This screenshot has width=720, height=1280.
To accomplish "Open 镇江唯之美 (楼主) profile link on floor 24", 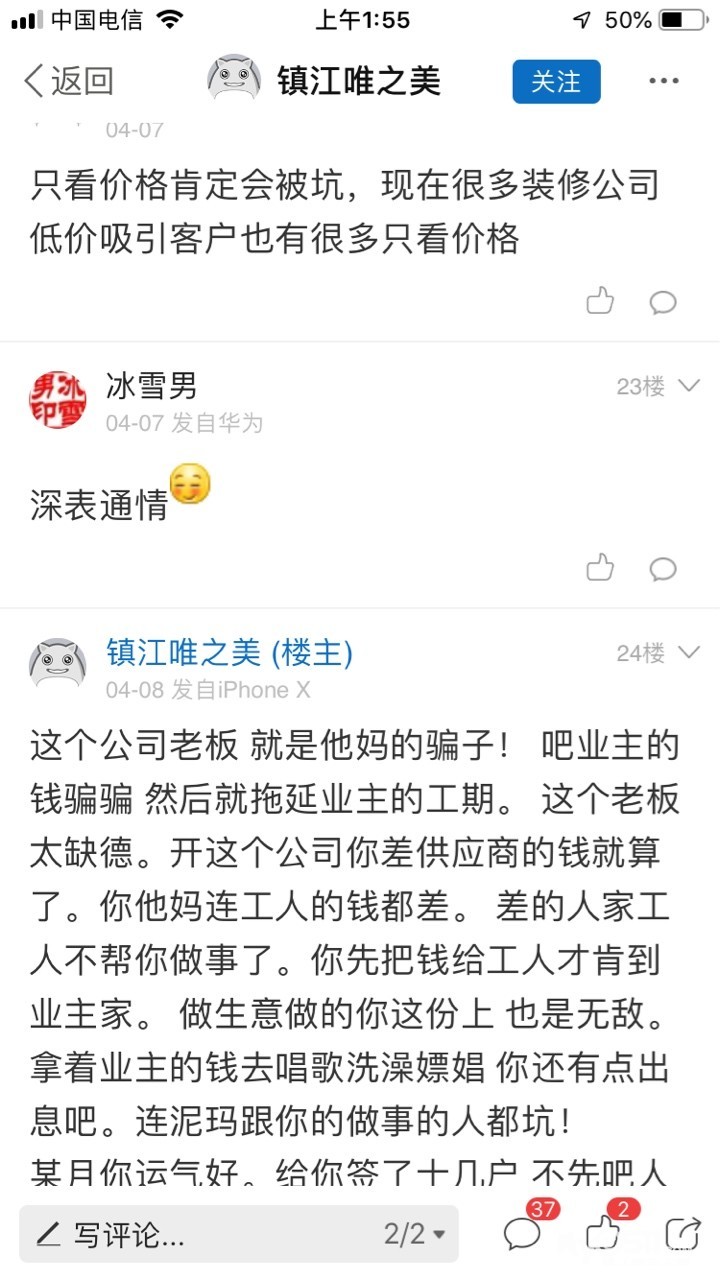I will click(229, 653).
